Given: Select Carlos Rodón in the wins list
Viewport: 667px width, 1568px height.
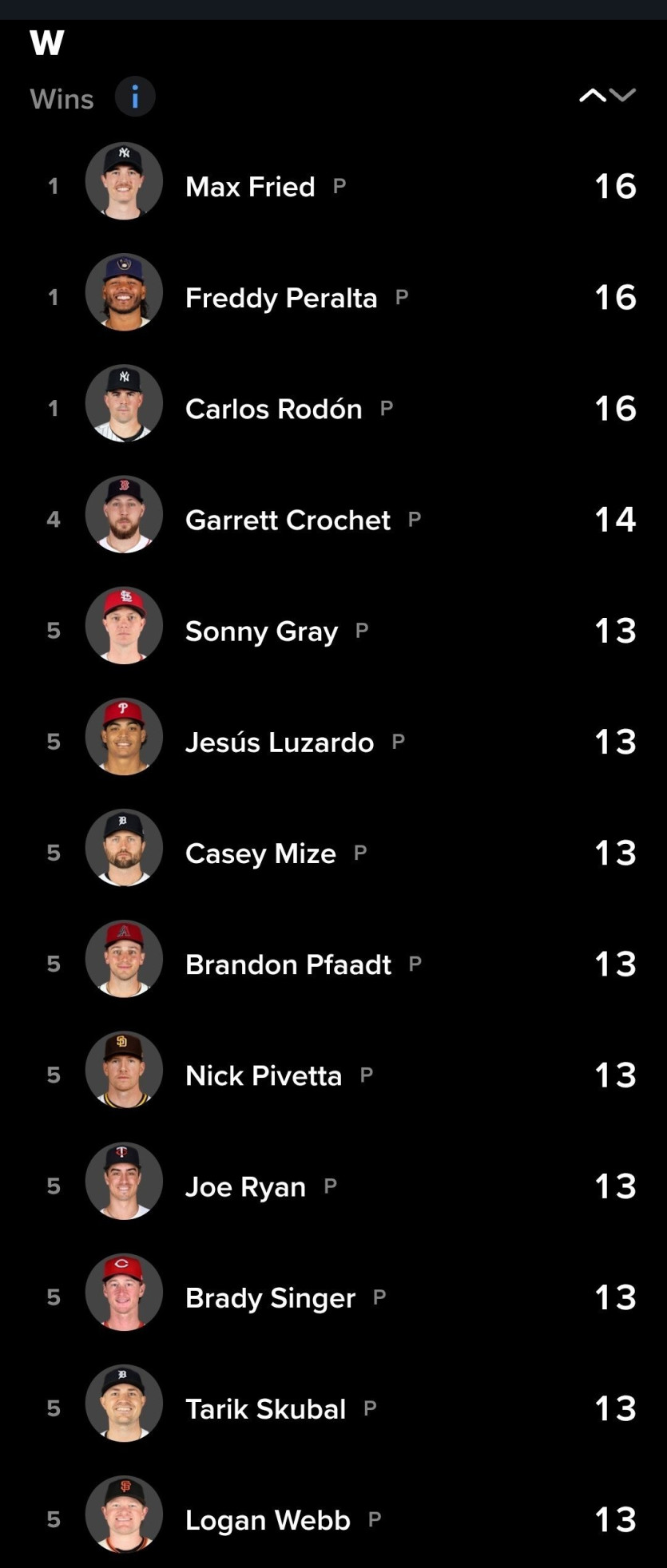Looking at the screenshot, I should (x=273, y=409).
